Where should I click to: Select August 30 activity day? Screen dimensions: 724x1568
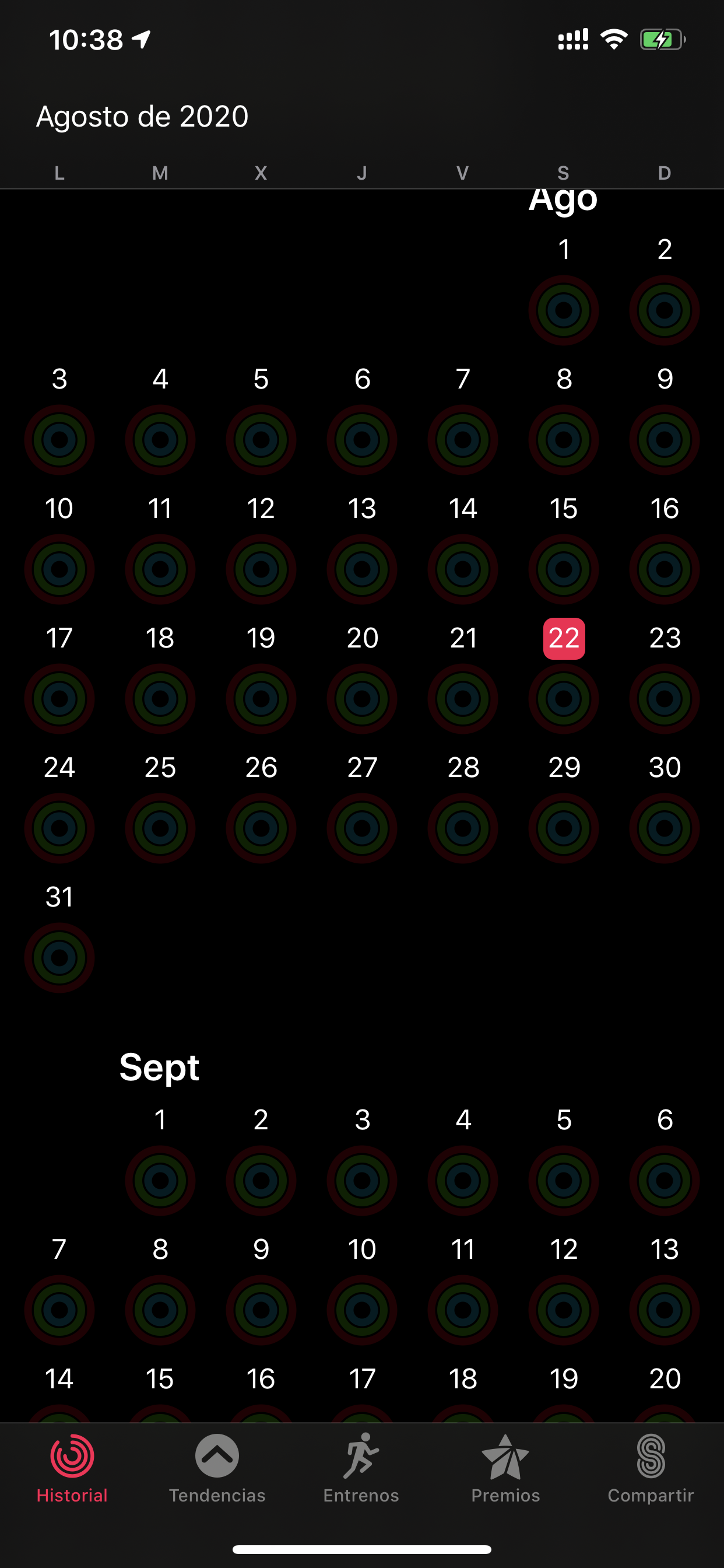pyautogui.click(x=665, y=827)
